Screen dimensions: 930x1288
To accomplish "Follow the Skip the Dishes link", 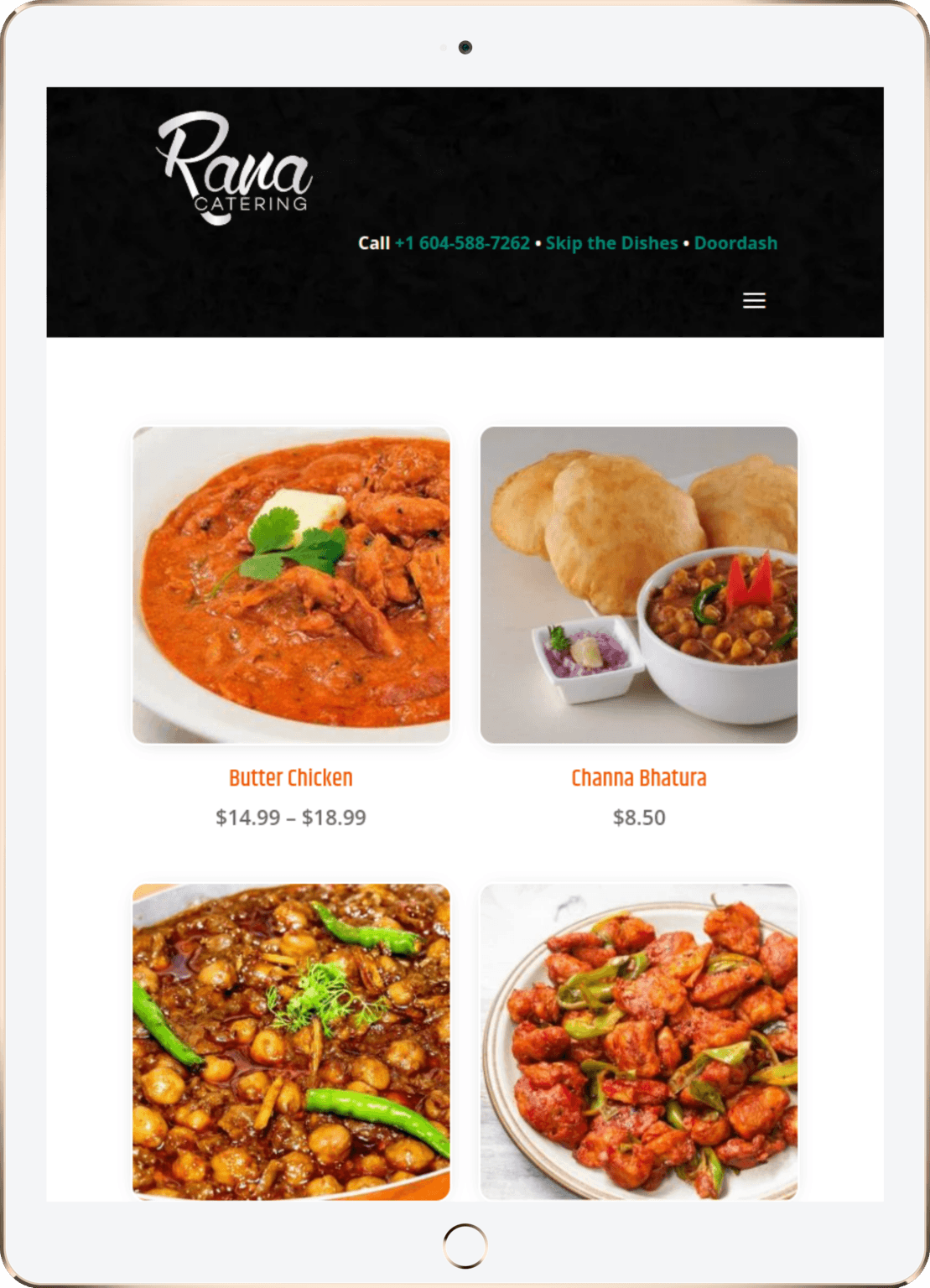I will 611,243.
